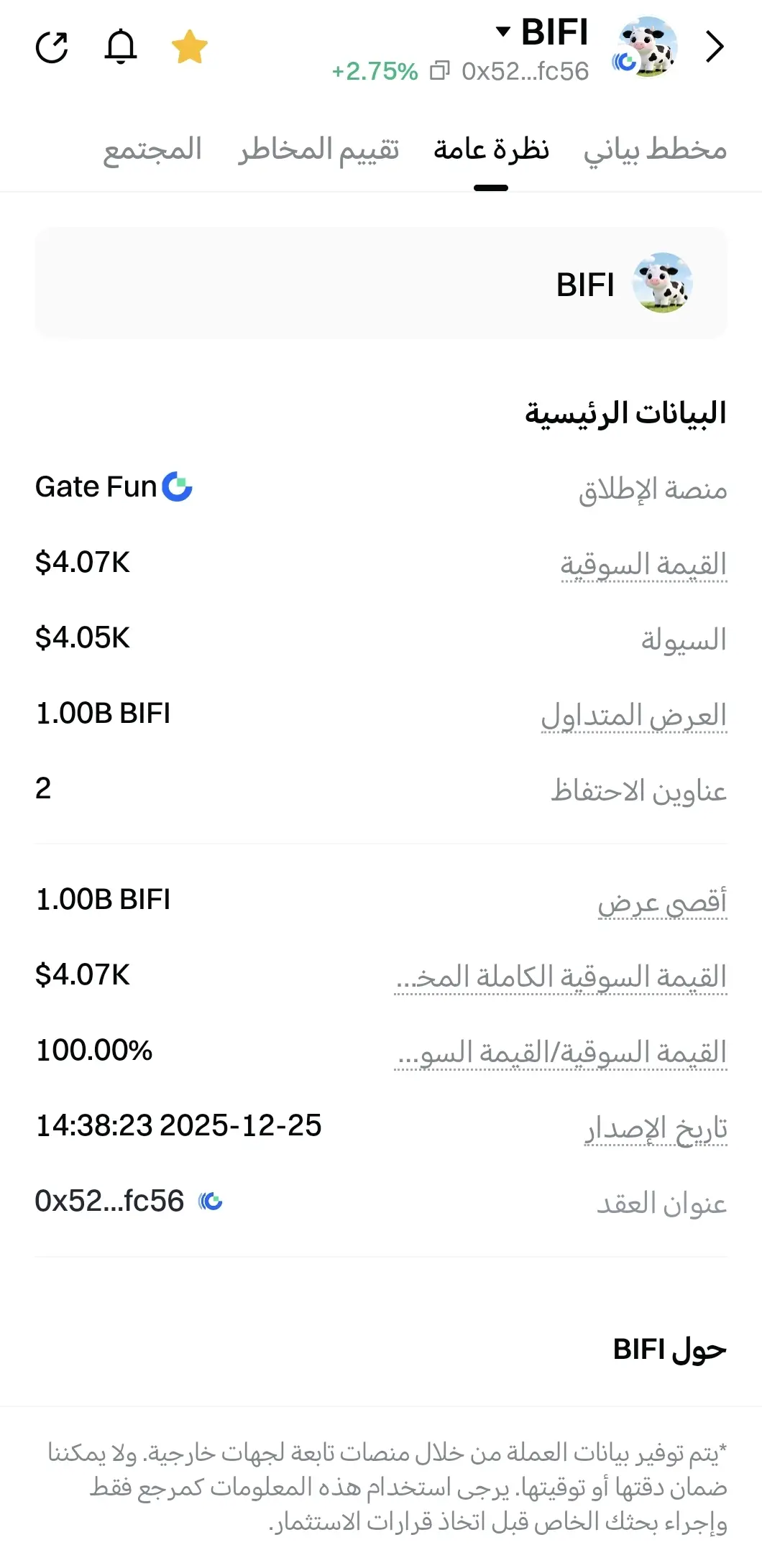Show explanation for القيمة السوقية

(x=643, y=565)
